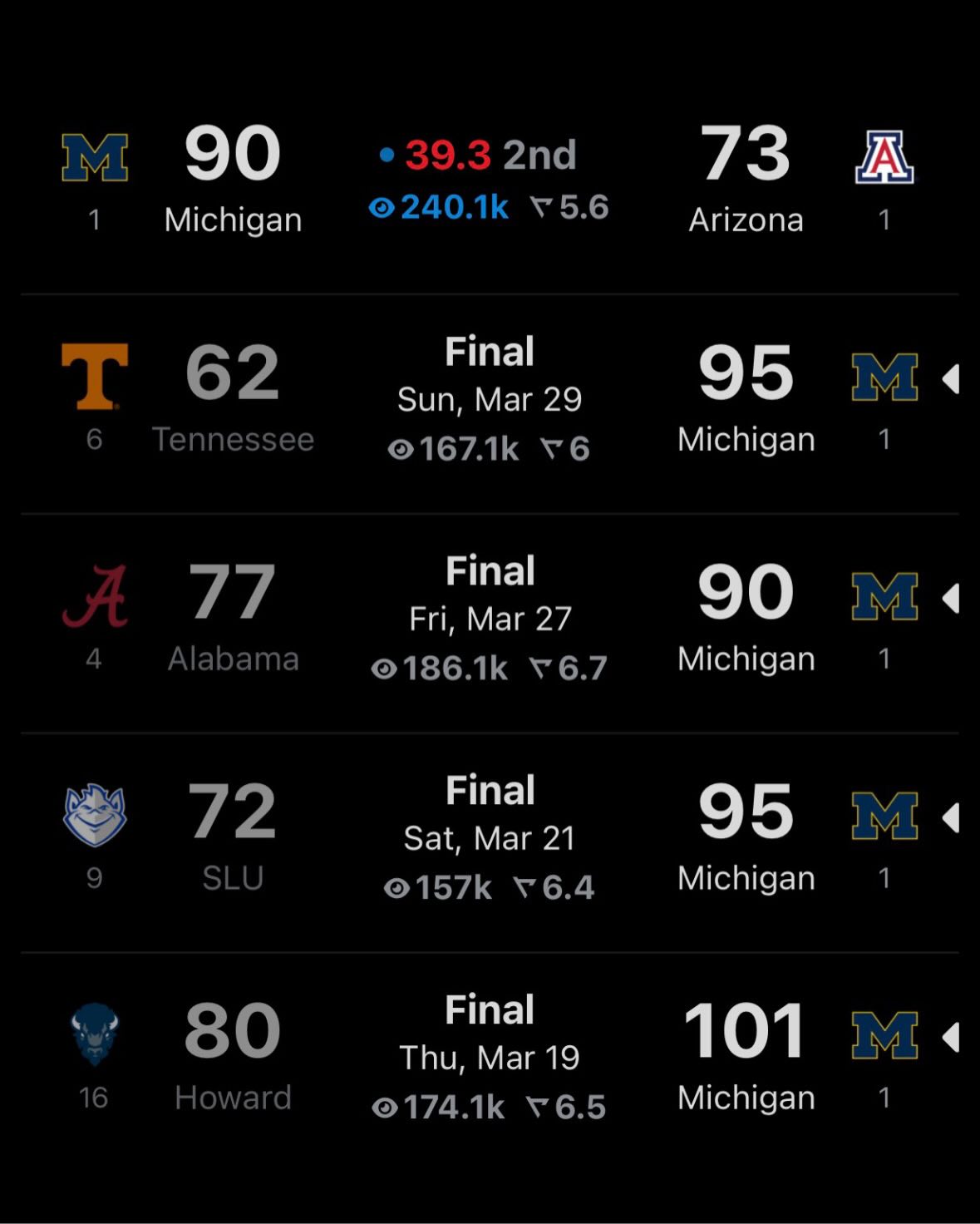Show the Howard vs Michigan game recap
Viewport: 980px width, 1224px height.
pyautogui.click(x=490, y=1058)
